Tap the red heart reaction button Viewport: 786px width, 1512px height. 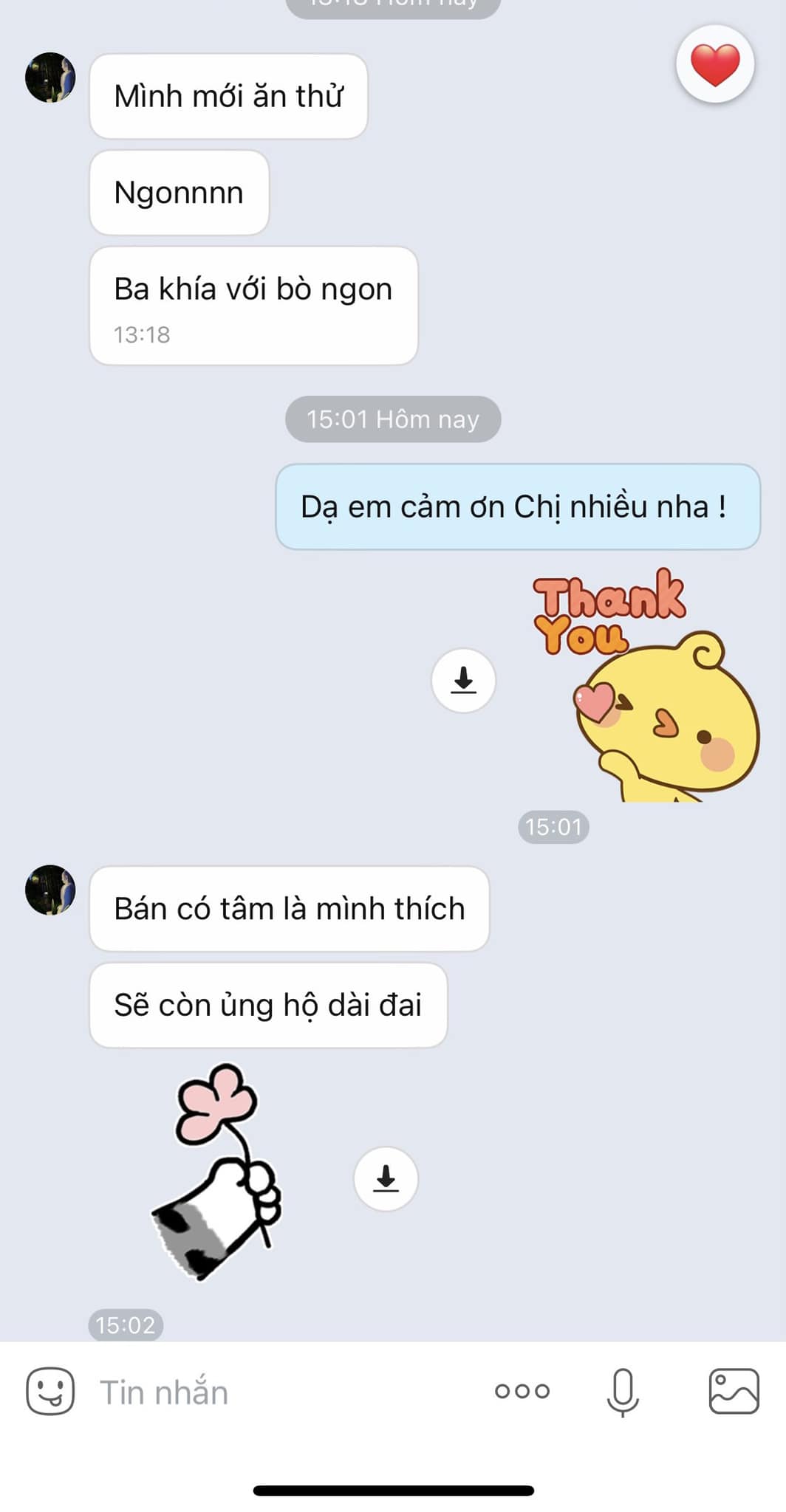(x=714, y=63)
